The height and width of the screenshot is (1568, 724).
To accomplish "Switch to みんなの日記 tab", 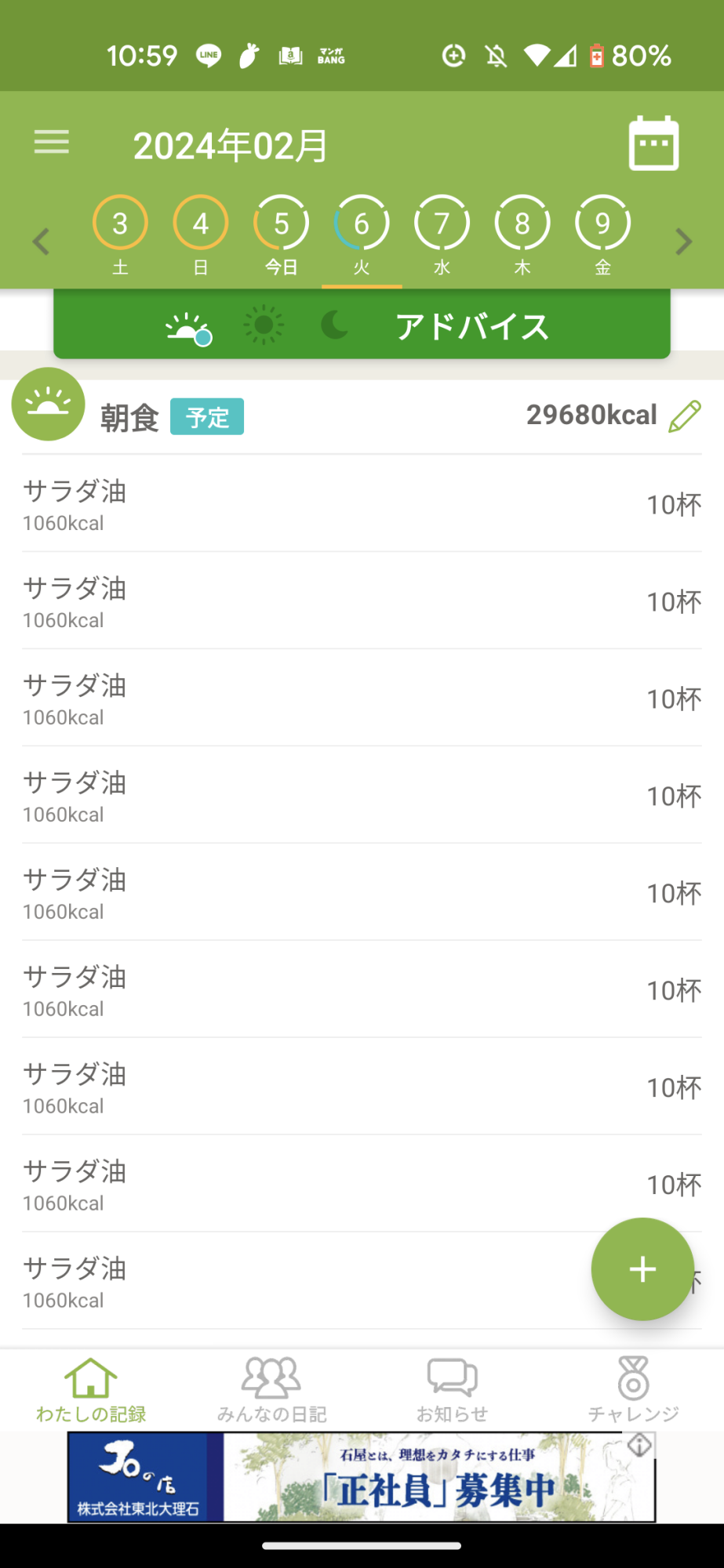I will [271, 1390].
